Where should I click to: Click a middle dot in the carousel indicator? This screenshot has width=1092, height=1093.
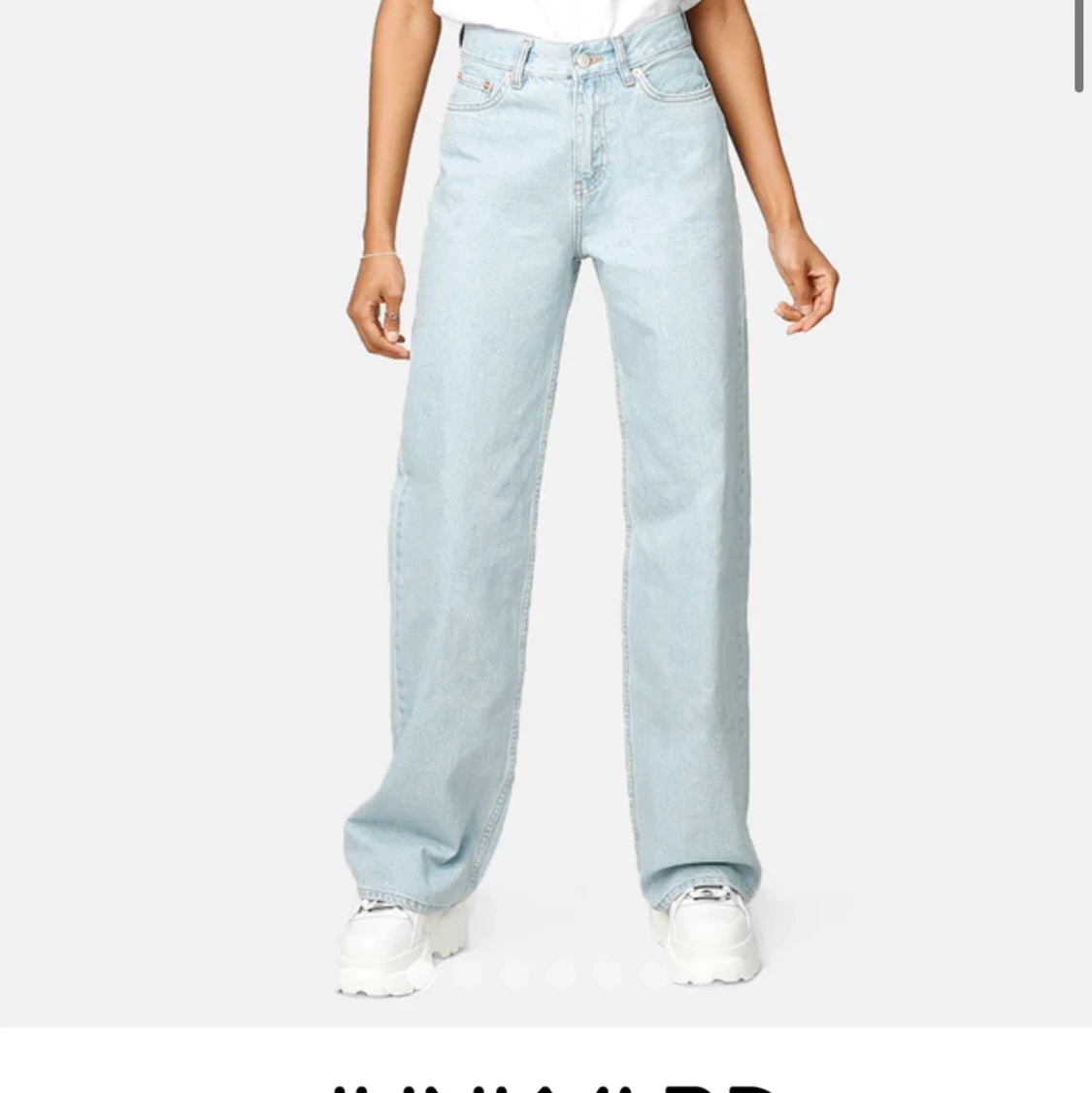(x=560, y=974)
